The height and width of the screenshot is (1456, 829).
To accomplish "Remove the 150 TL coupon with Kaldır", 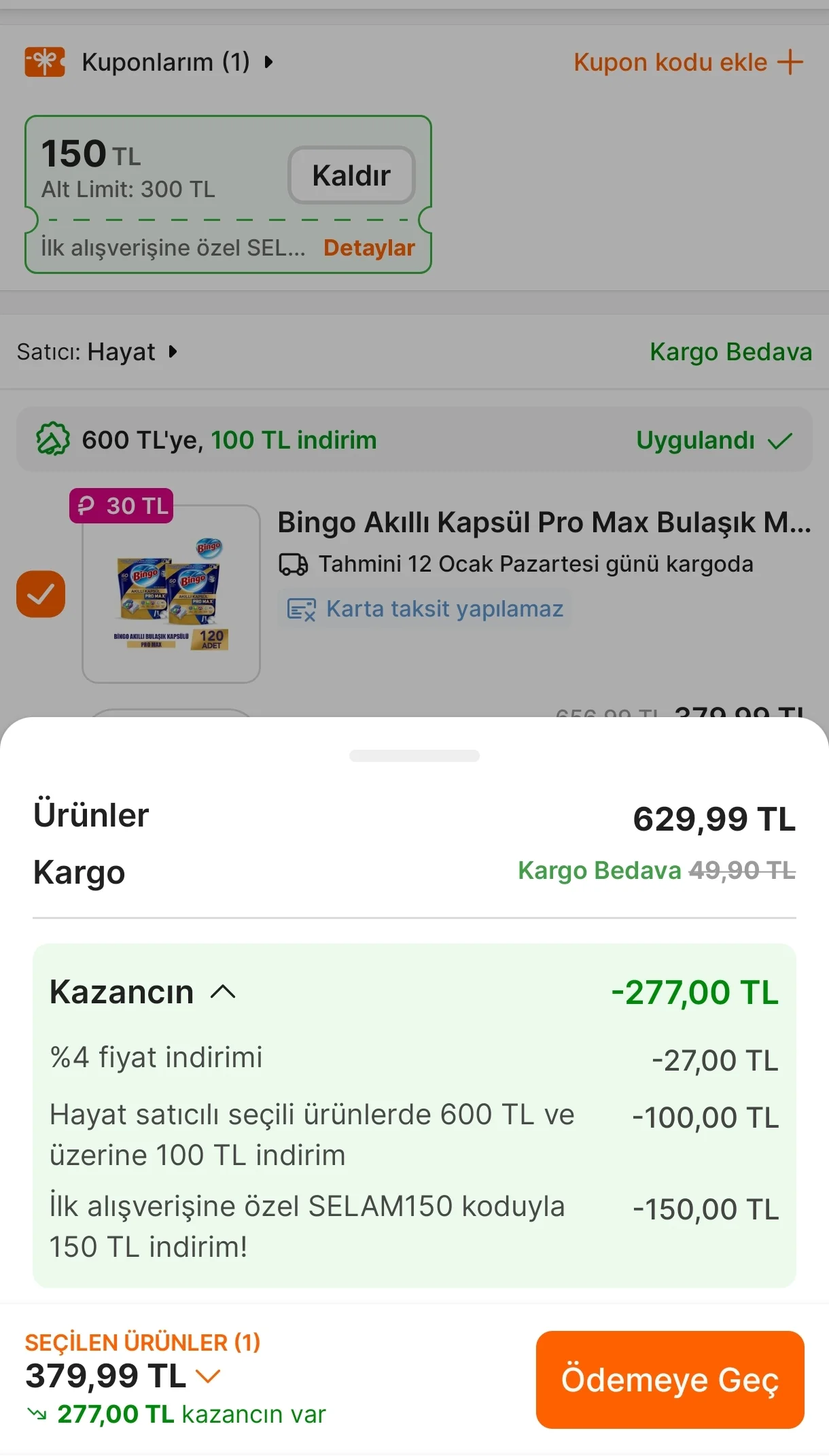I will pos(351,175).
